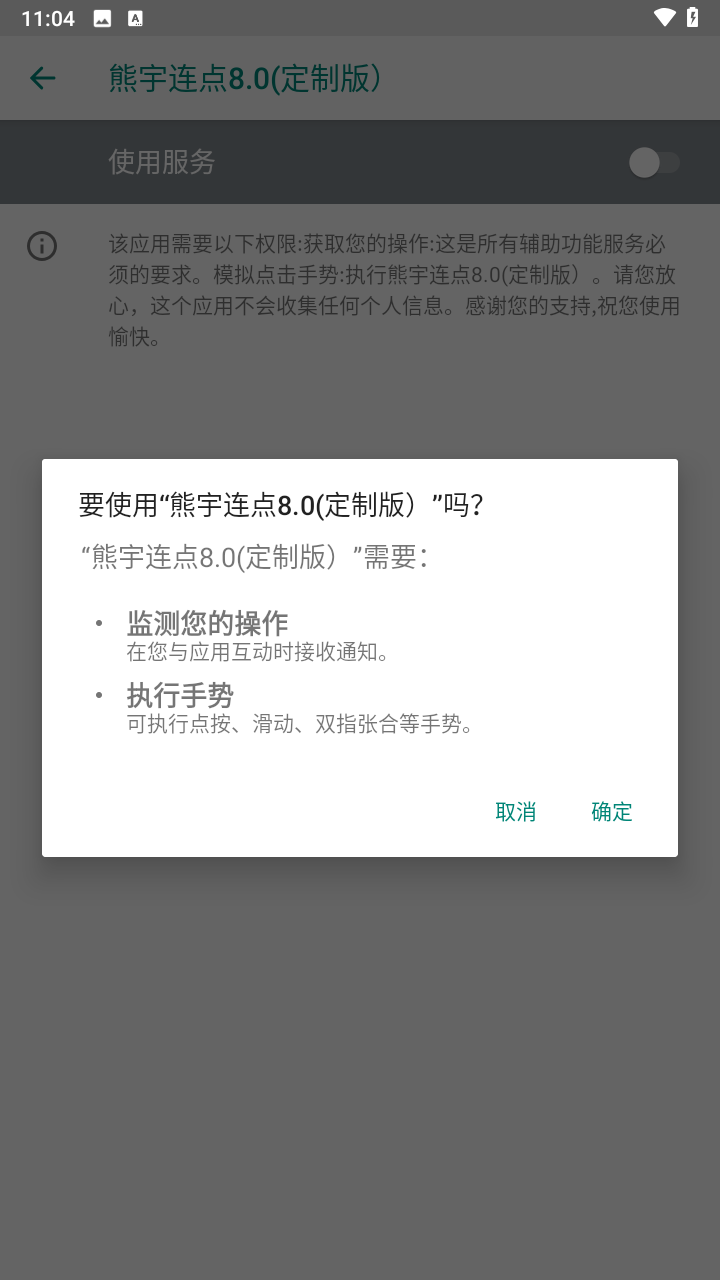Viewport: 720px width, 1280px height.
Task: Enable the 使用服务 switch
Action: (x=655, y=161)
